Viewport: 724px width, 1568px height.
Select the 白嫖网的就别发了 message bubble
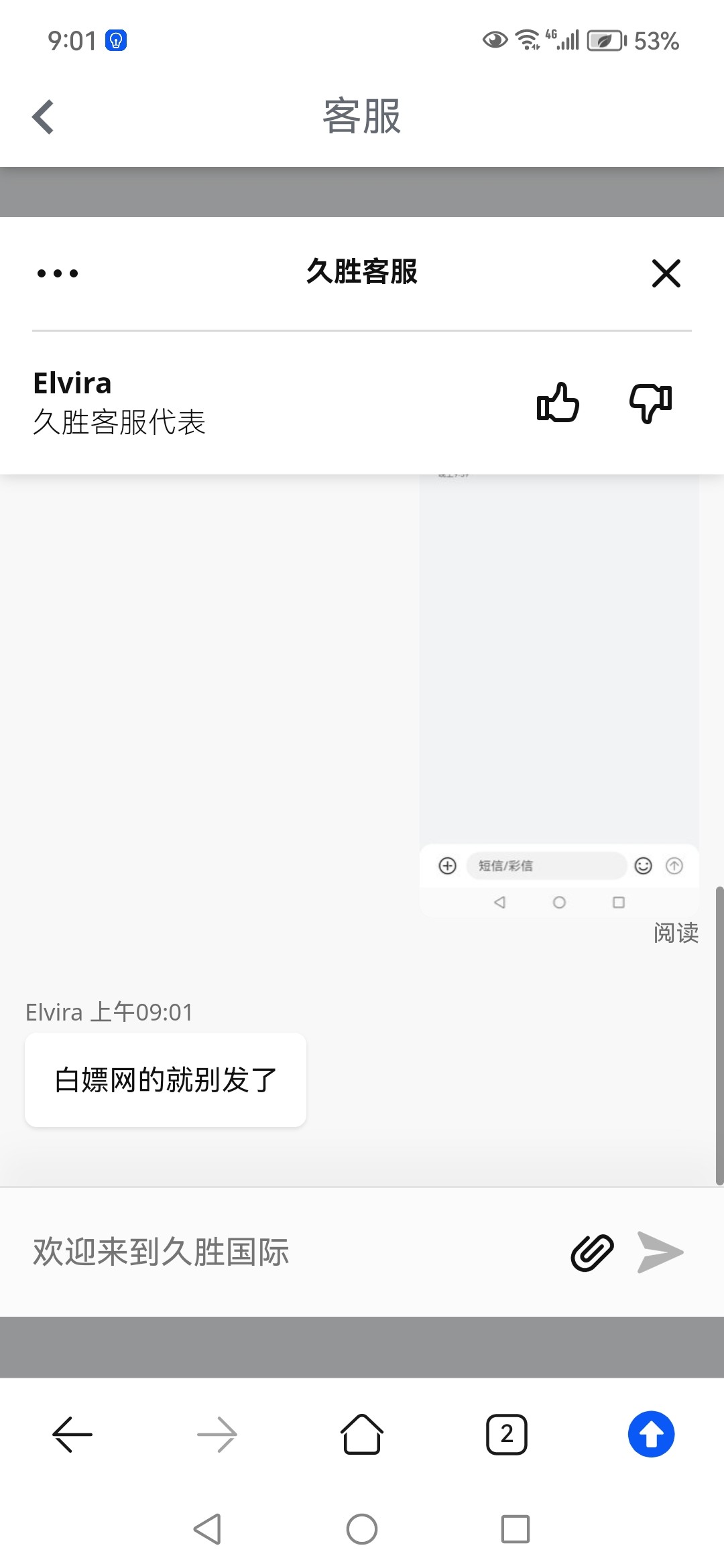click(x=165, y=1078)
